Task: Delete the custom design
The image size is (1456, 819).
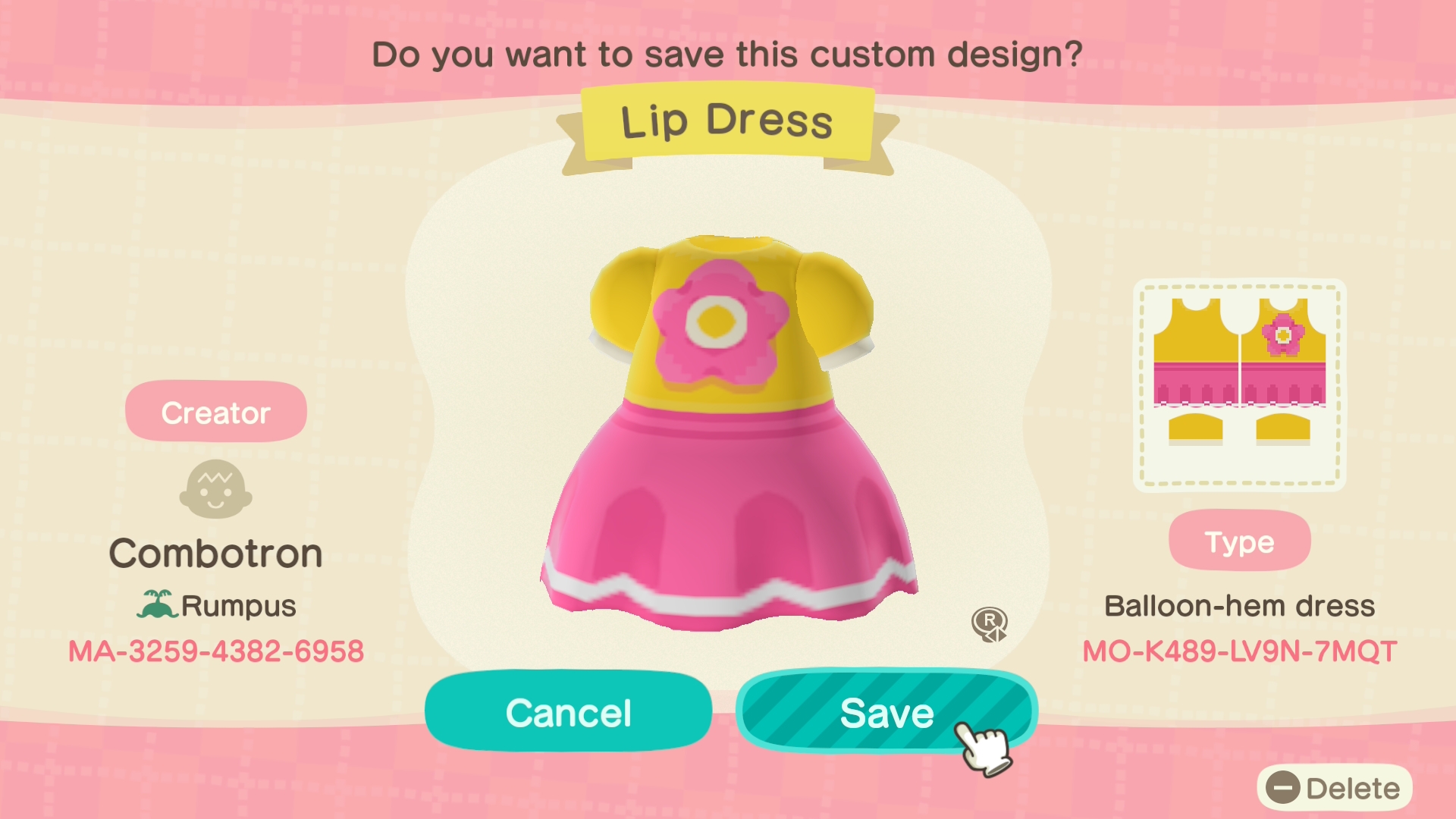Action: (1335, 789)
